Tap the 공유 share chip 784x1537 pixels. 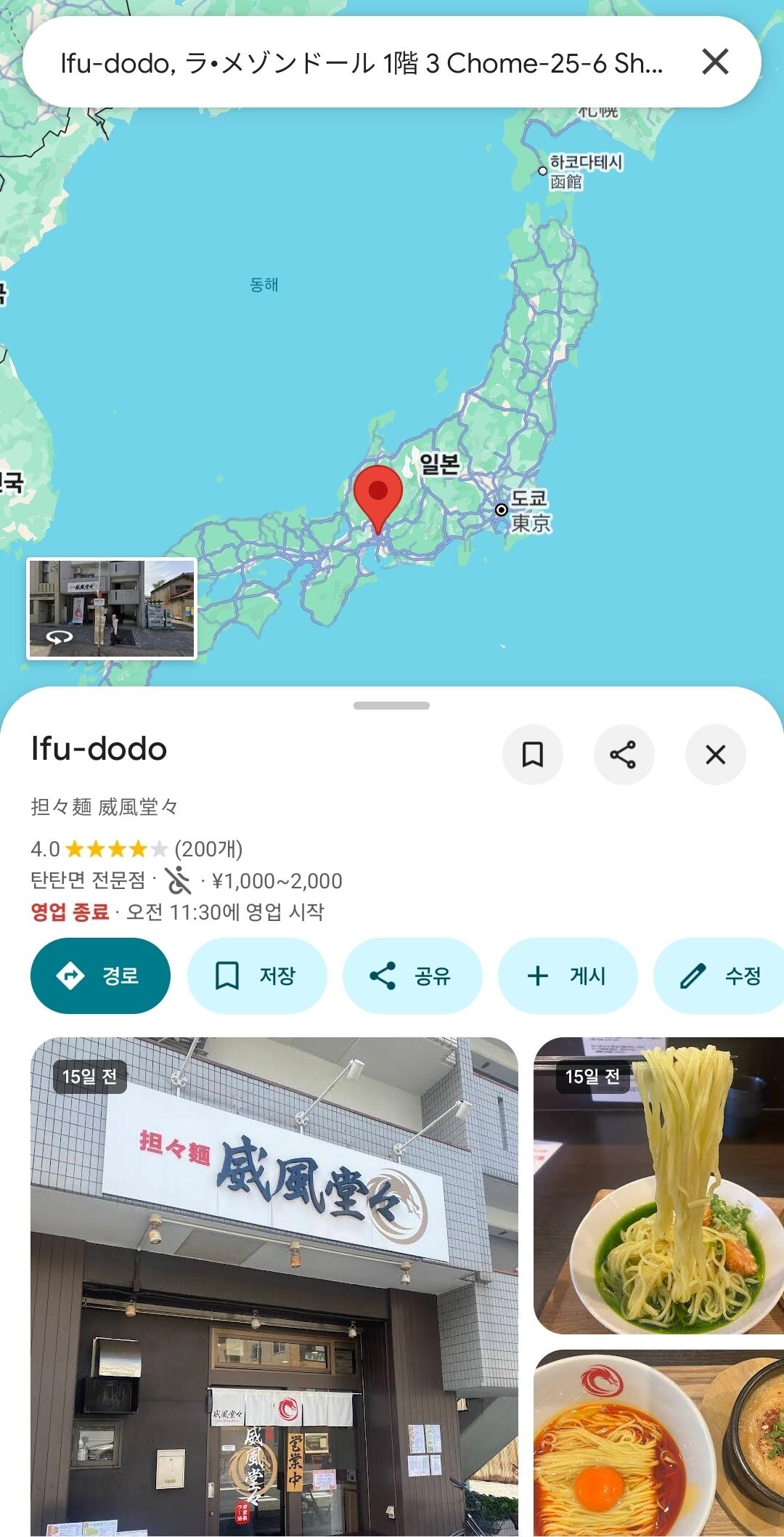[x=412, y=976]
